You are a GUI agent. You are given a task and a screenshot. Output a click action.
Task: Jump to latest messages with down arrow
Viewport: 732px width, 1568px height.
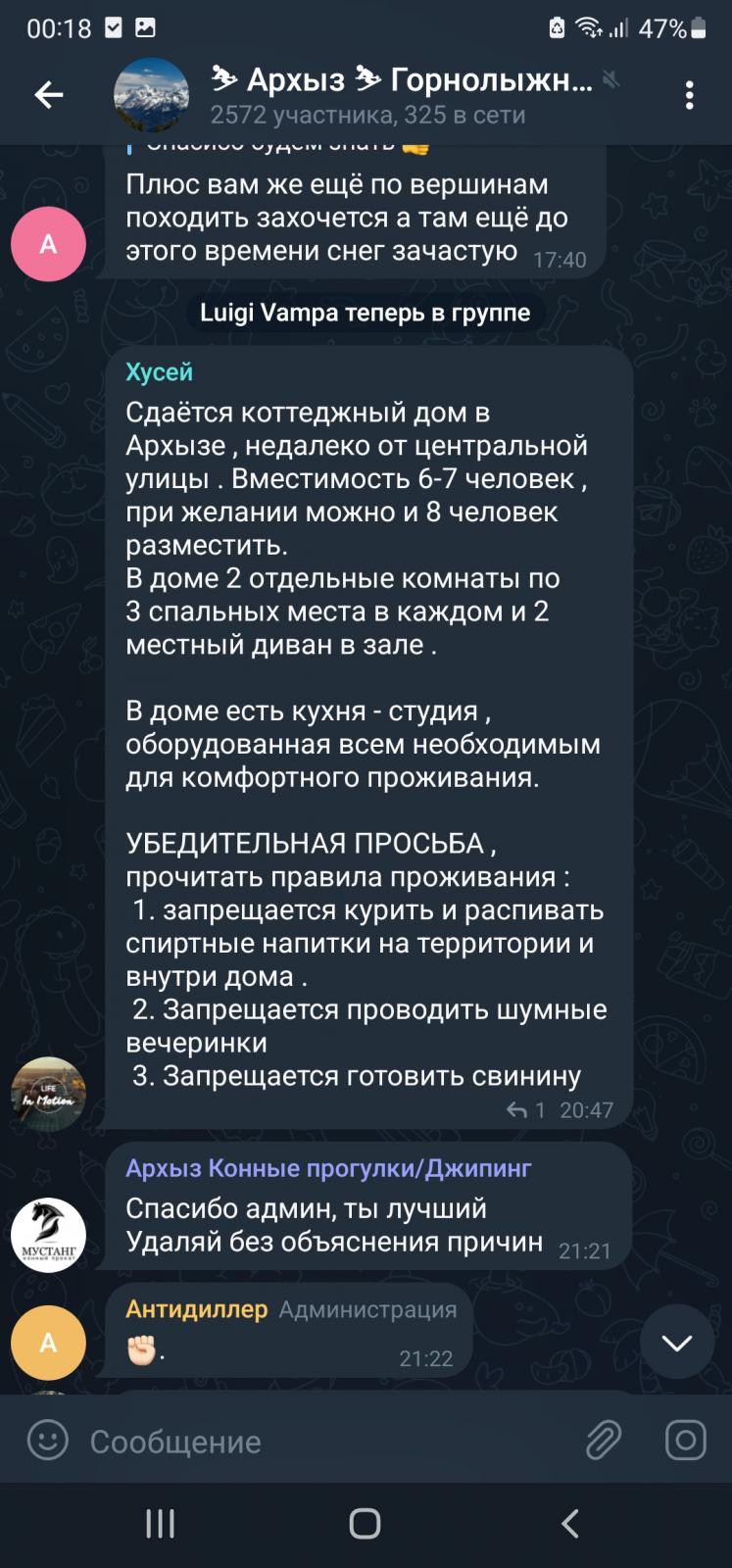[677, 1343]
